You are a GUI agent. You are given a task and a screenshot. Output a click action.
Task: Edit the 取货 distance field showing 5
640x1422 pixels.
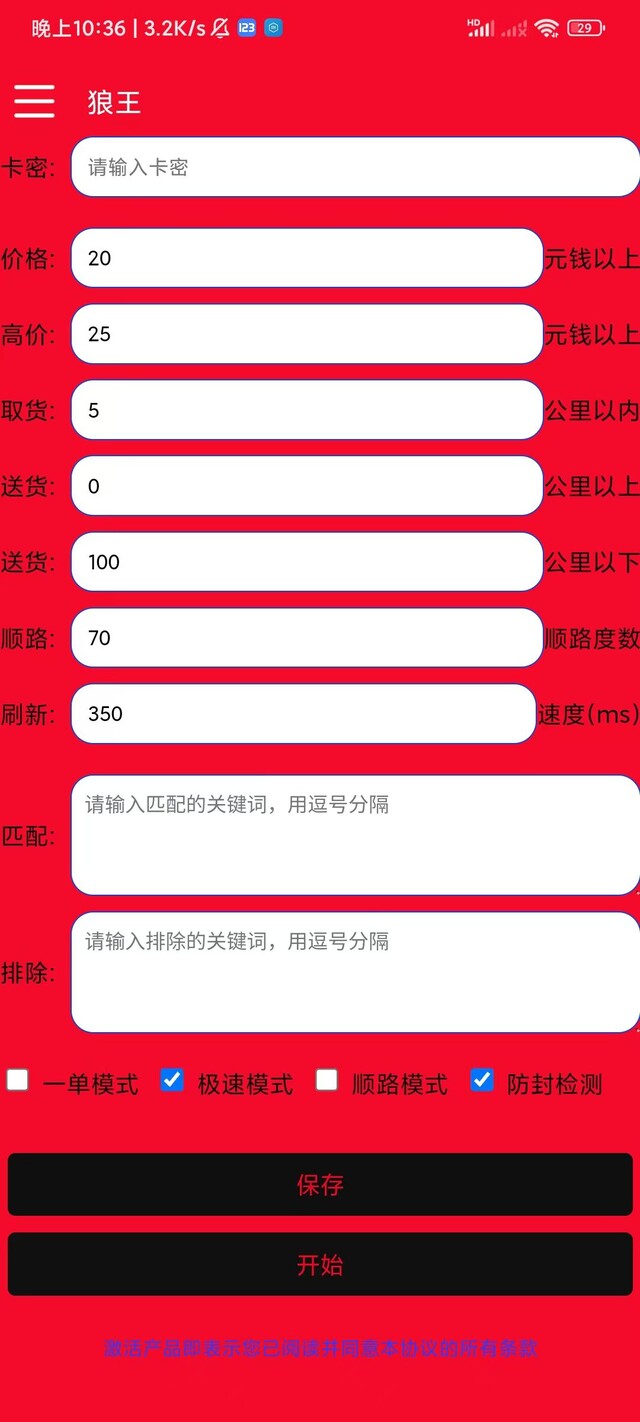coord(306,410)
